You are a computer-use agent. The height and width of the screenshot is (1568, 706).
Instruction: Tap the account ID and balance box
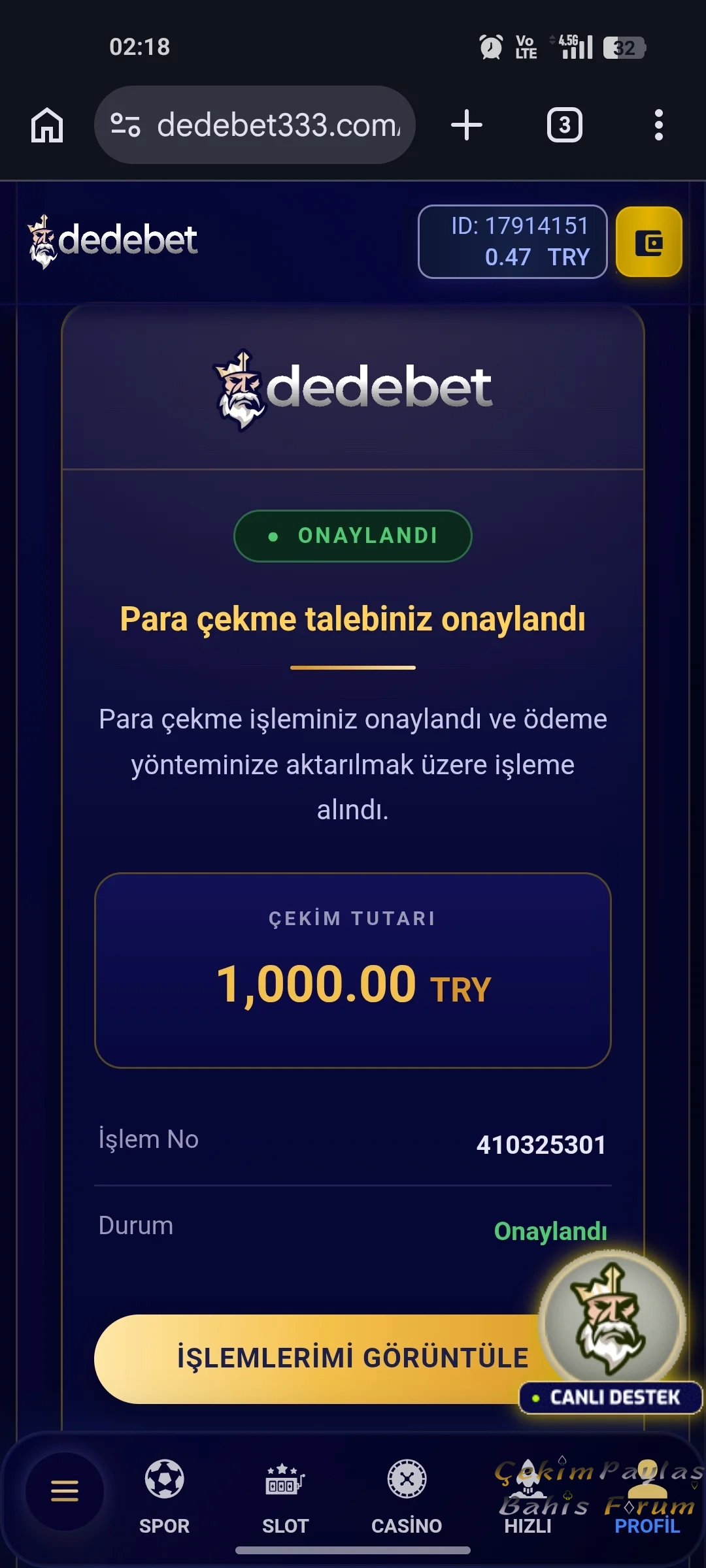[513, 242]
